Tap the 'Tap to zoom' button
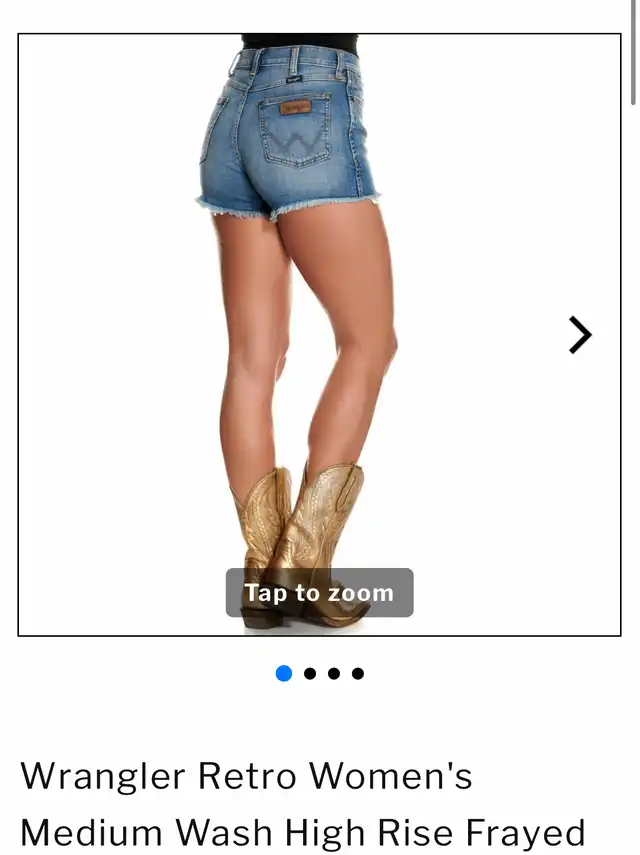This screenshot has width=640, height=855. point(319,593)
